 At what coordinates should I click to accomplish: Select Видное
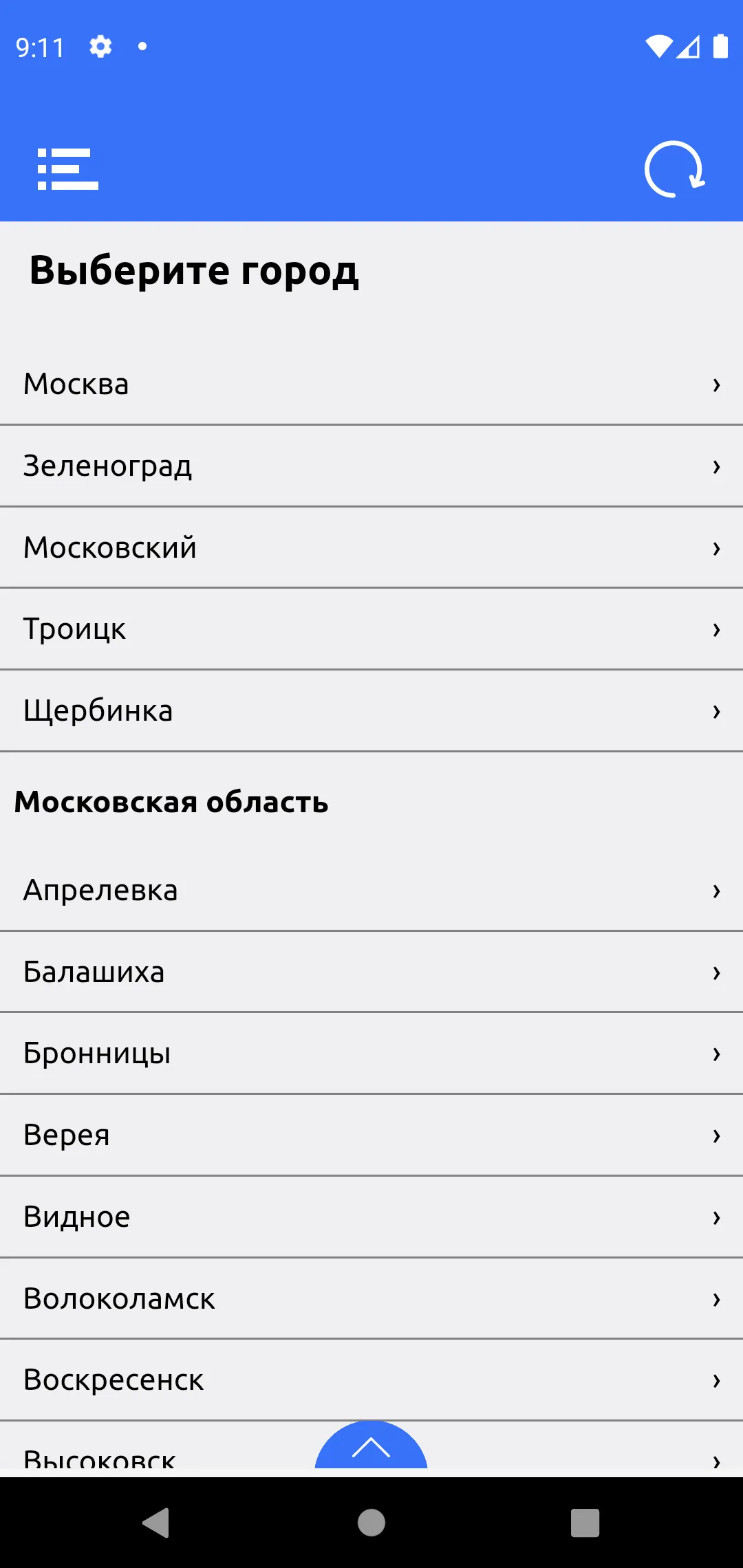(371, 1217)
